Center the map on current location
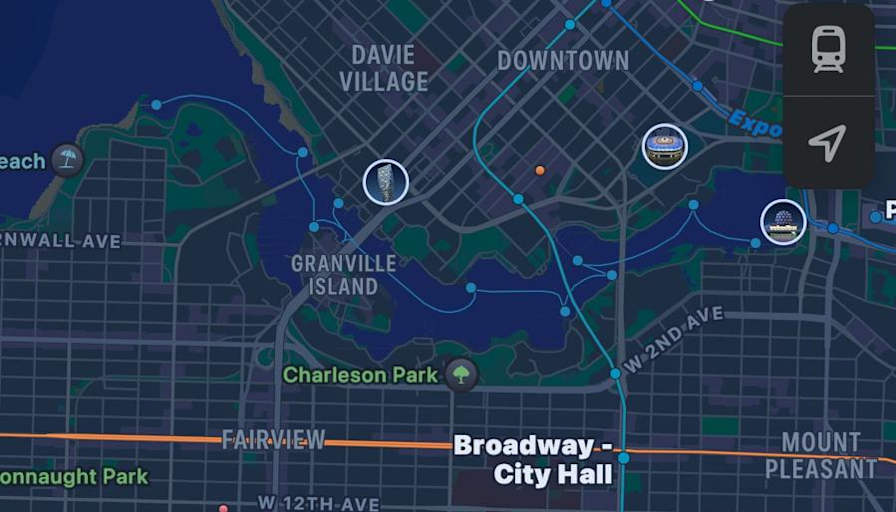 coord(828,143)
